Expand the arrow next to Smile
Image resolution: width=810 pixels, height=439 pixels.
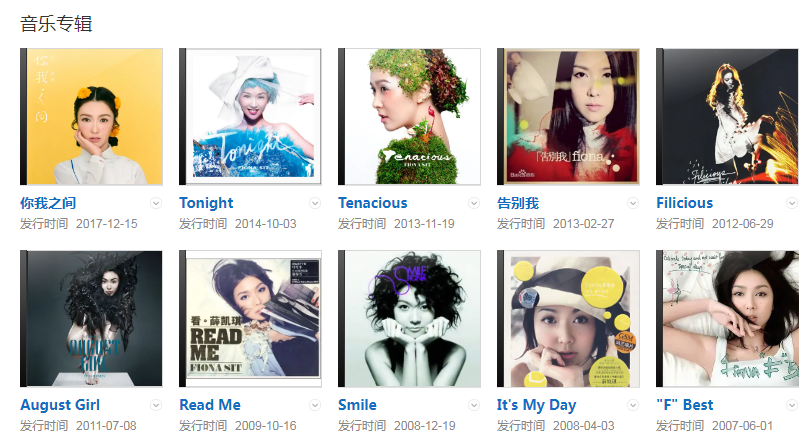(x=474, y=405)
